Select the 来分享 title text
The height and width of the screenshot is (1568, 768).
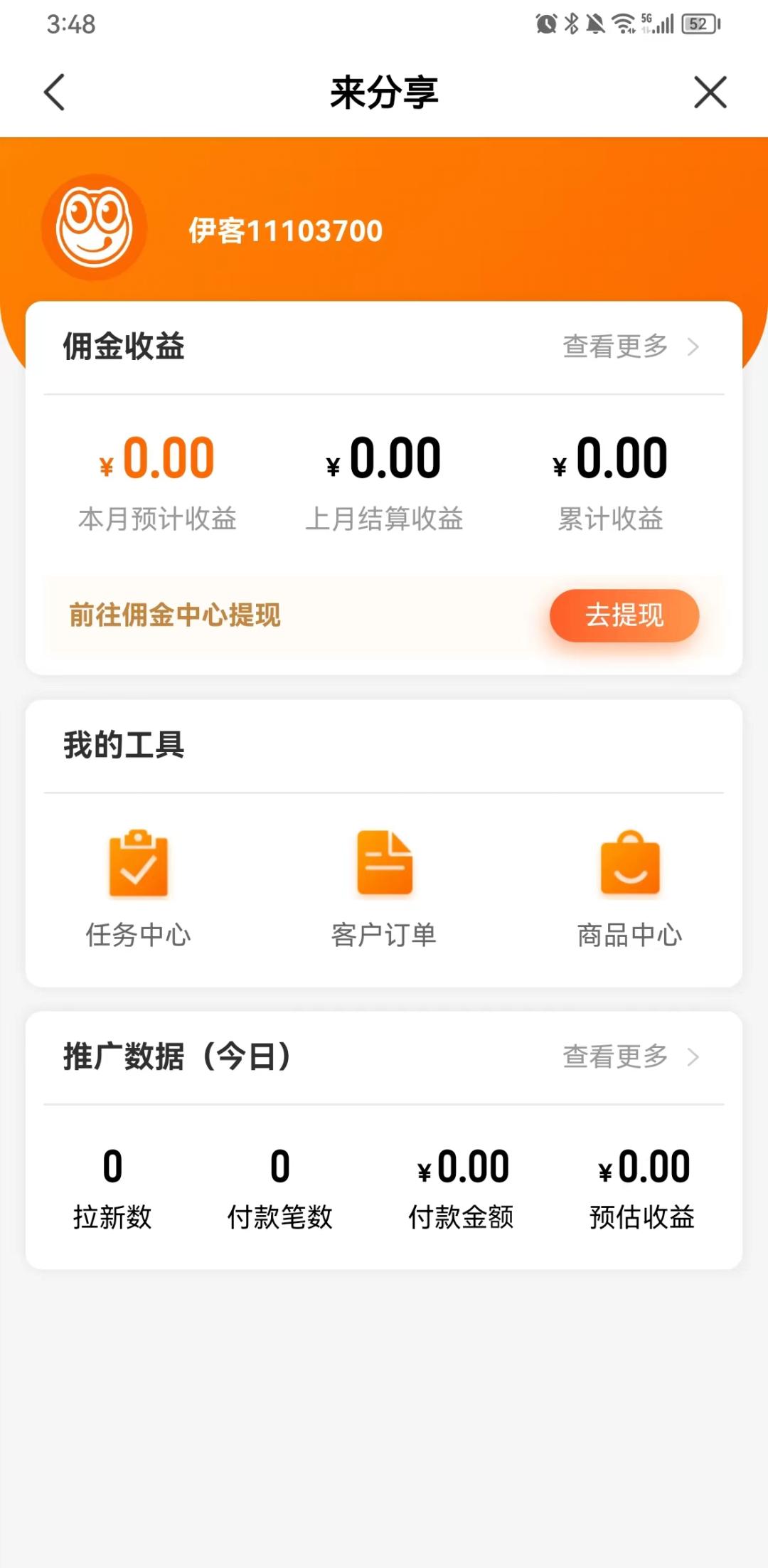coord(384,92)
